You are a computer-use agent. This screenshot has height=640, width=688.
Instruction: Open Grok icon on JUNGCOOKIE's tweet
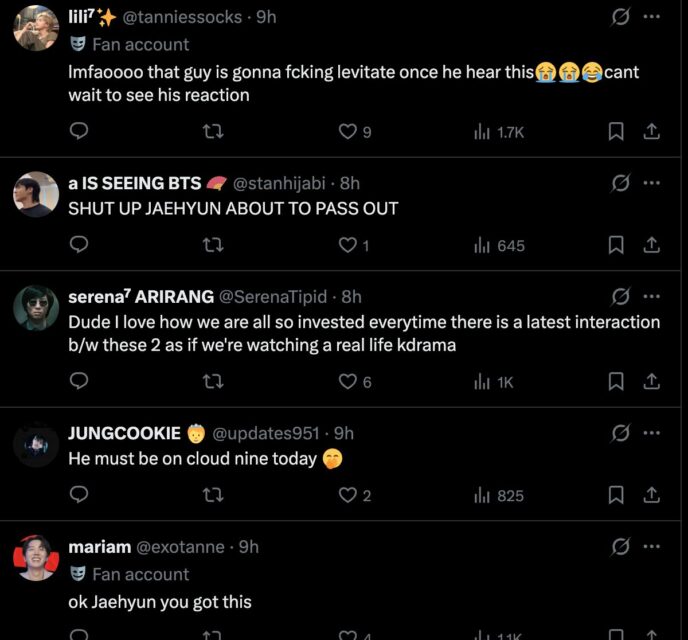point(620,433)
